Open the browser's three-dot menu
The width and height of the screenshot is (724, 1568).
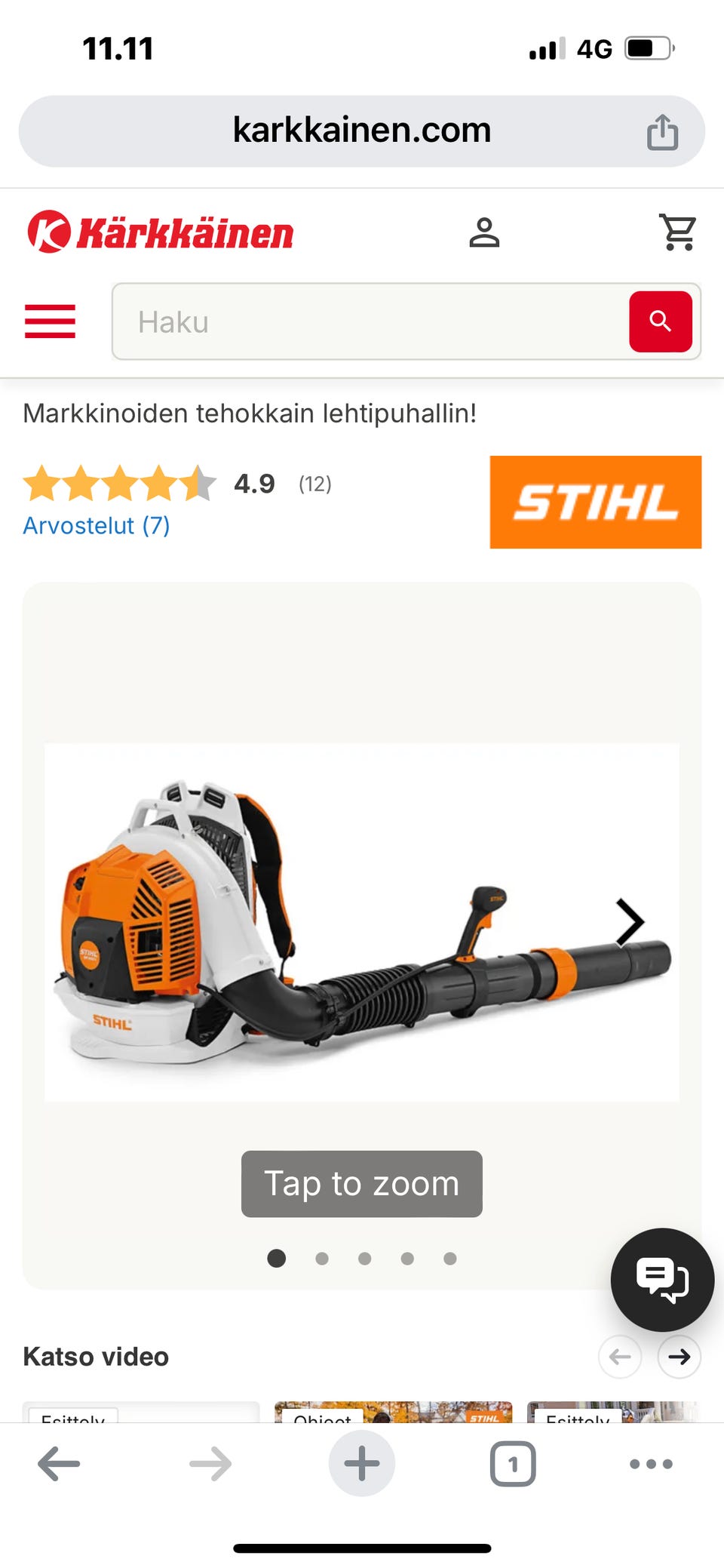tap(651, 1464)
